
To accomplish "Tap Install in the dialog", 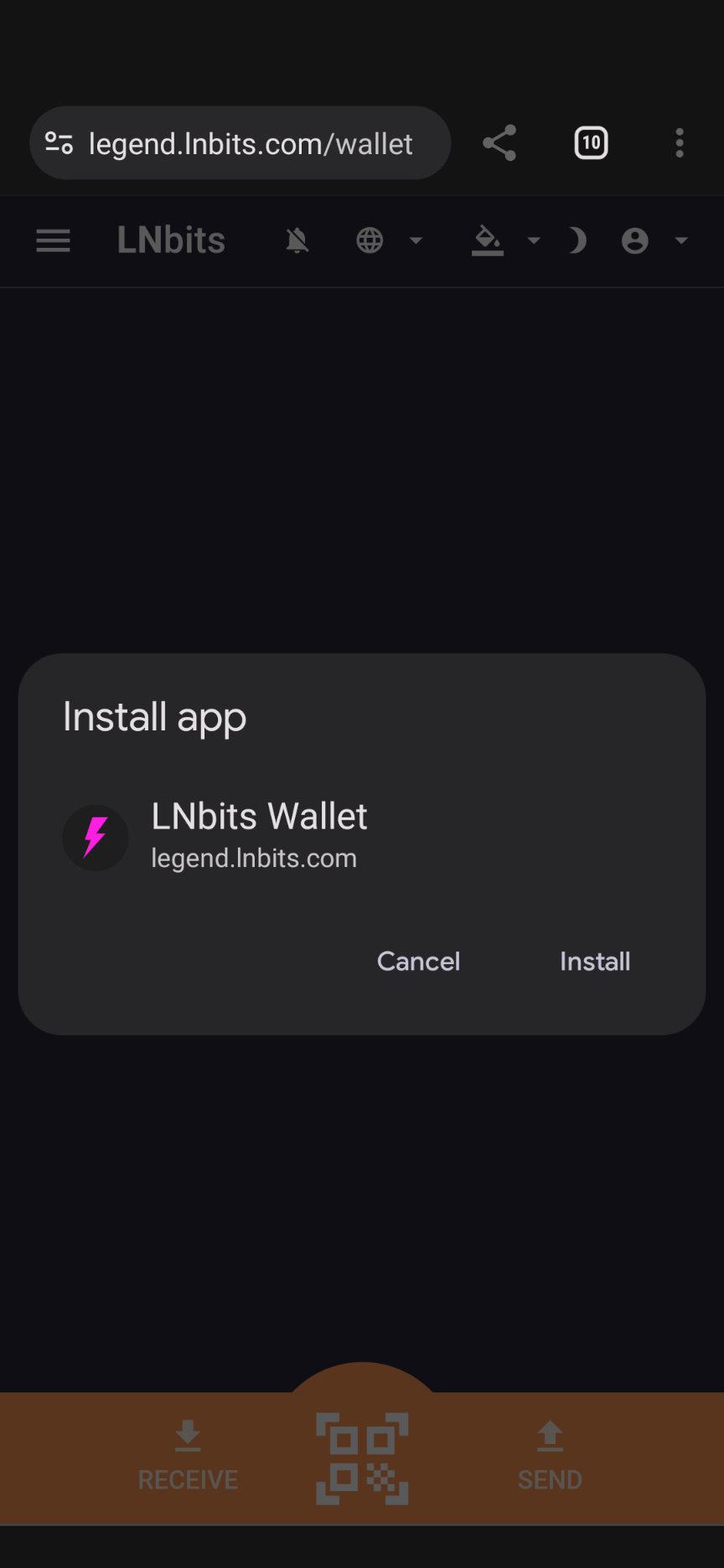I will tap(594, 961).
